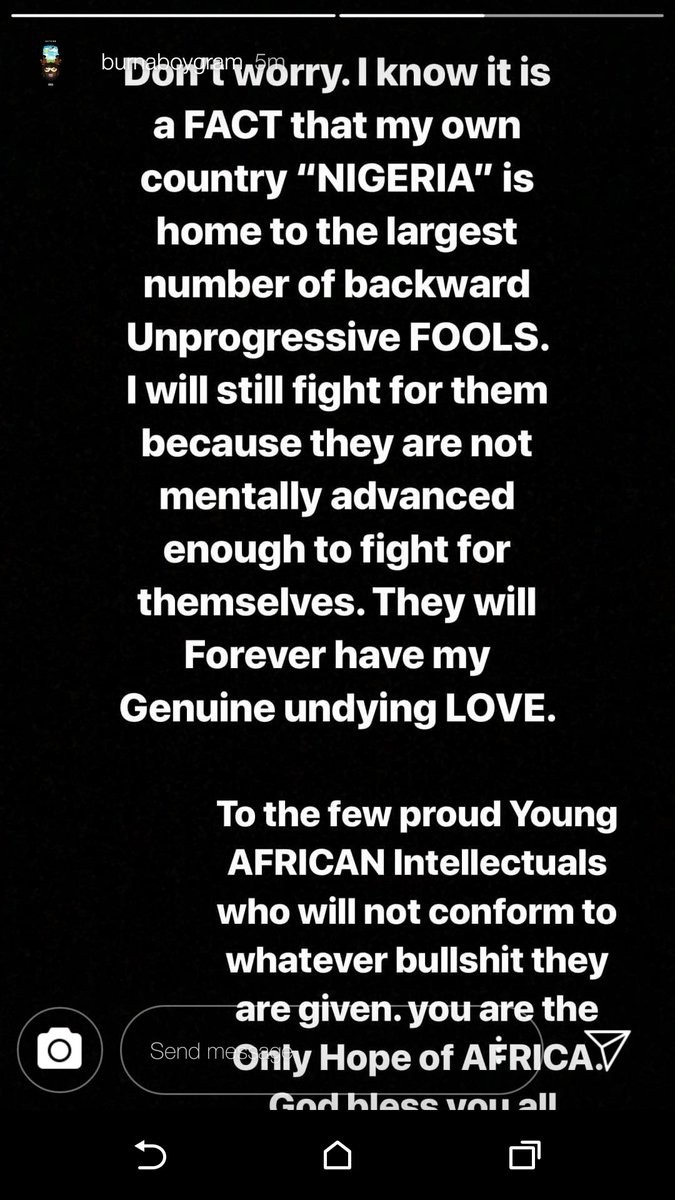
Task: Open the camera button
Action: tap(60, 1049)
